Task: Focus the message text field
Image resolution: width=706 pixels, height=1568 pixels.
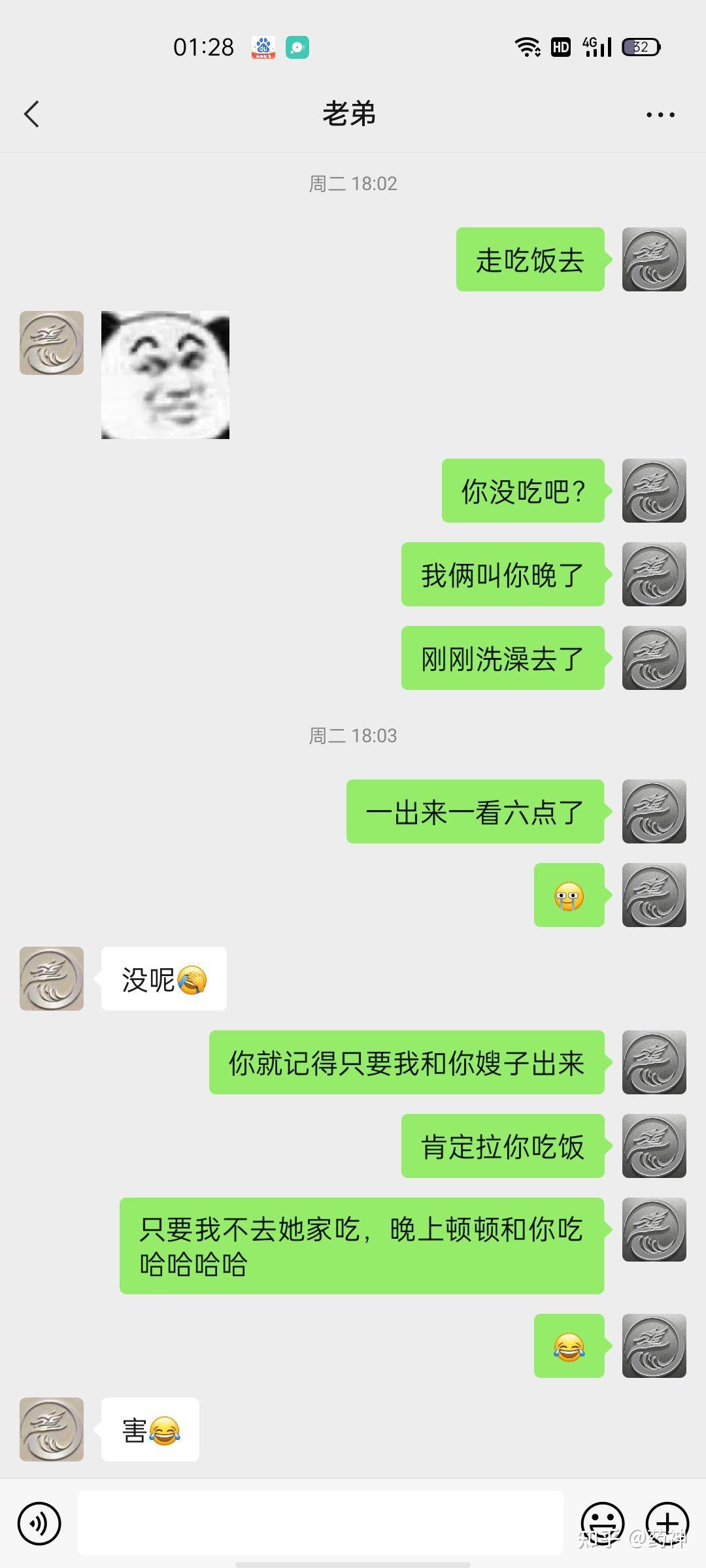Action: click(320, 1524)
